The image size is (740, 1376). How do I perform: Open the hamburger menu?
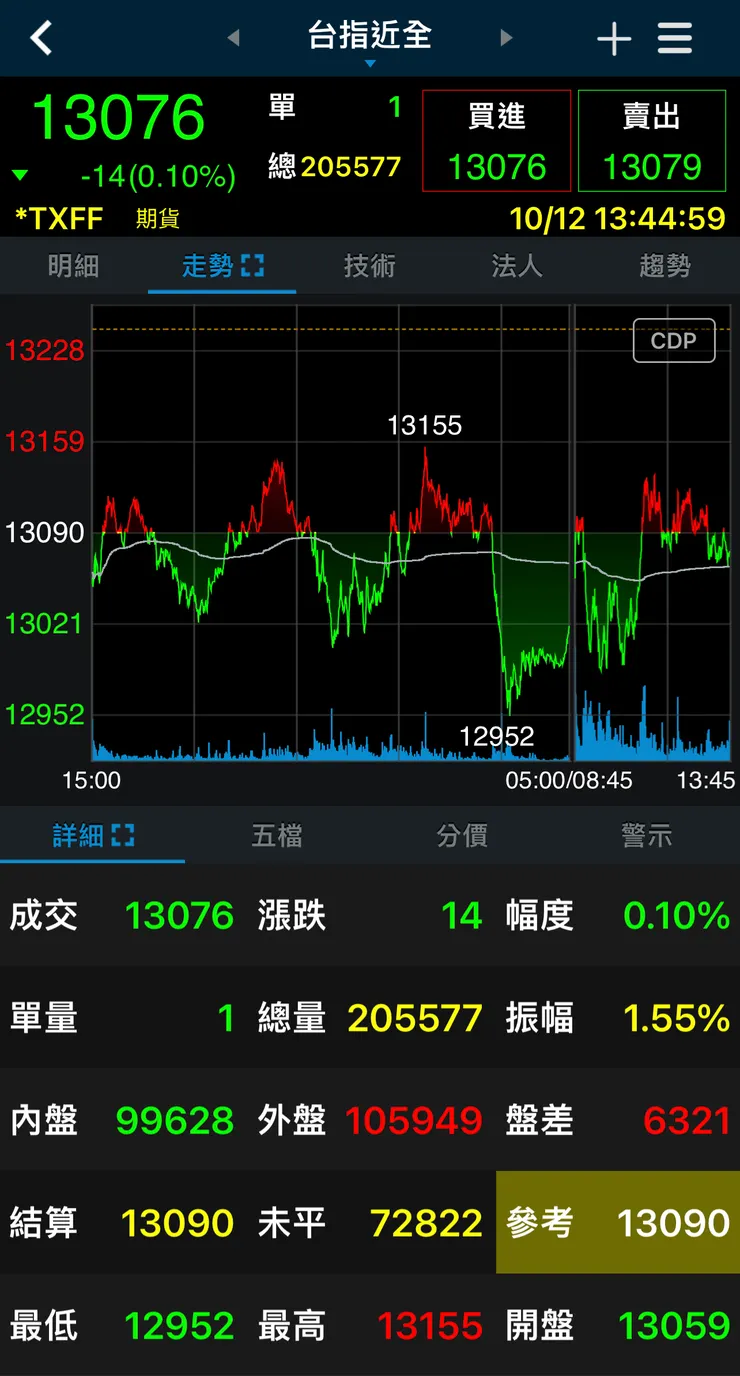(x=674, y=38)
